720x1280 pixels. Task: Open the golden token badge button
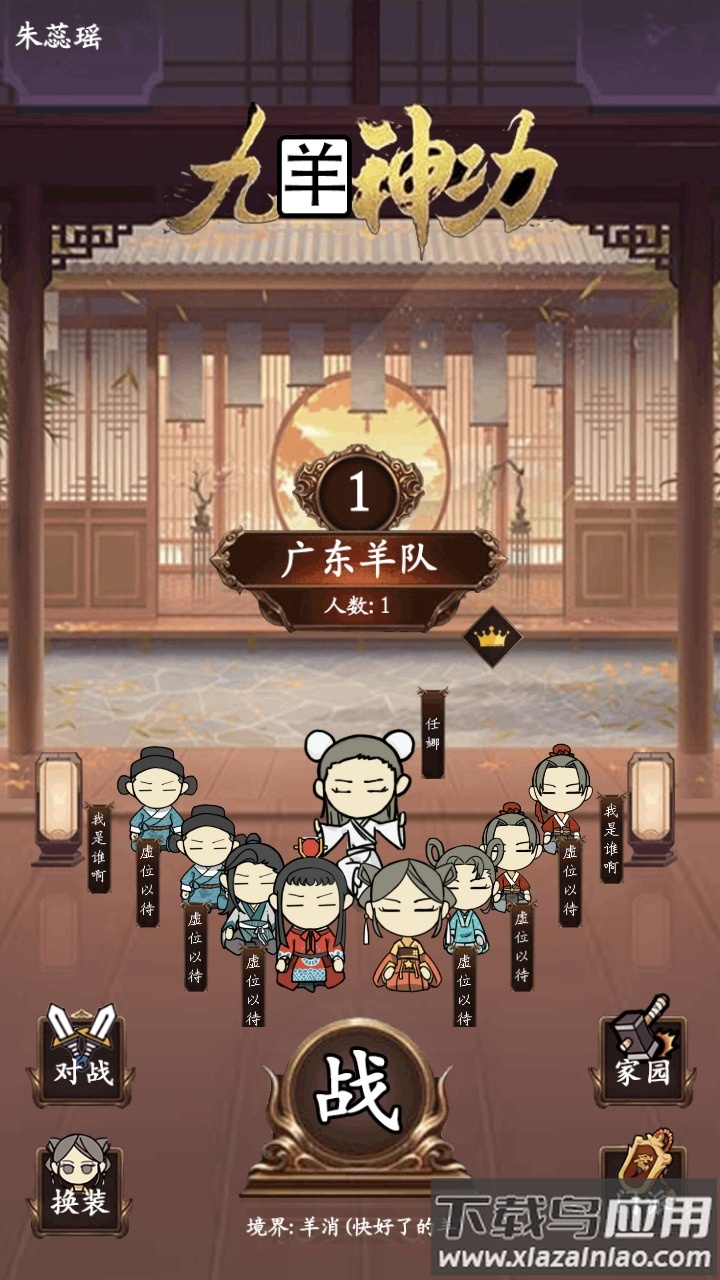pos(645,1158)
